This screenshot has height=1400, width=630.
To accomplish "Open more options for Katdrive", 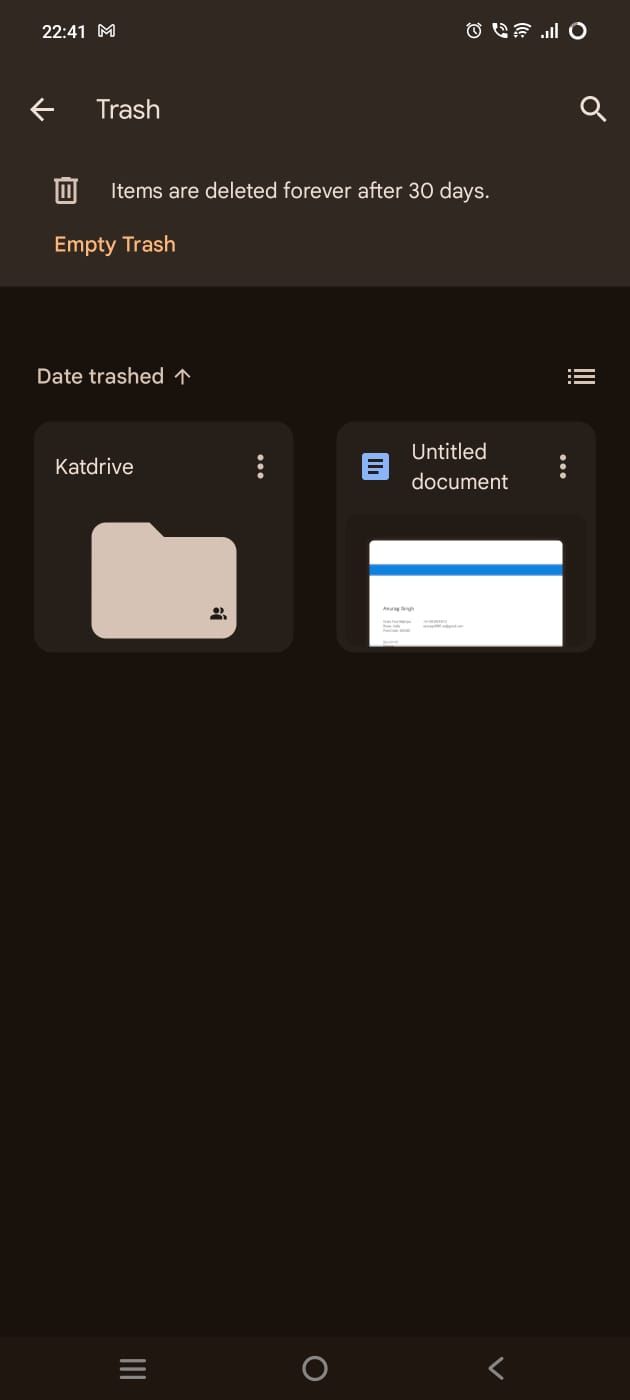I will pyautogui.click(x=260, y=467).
